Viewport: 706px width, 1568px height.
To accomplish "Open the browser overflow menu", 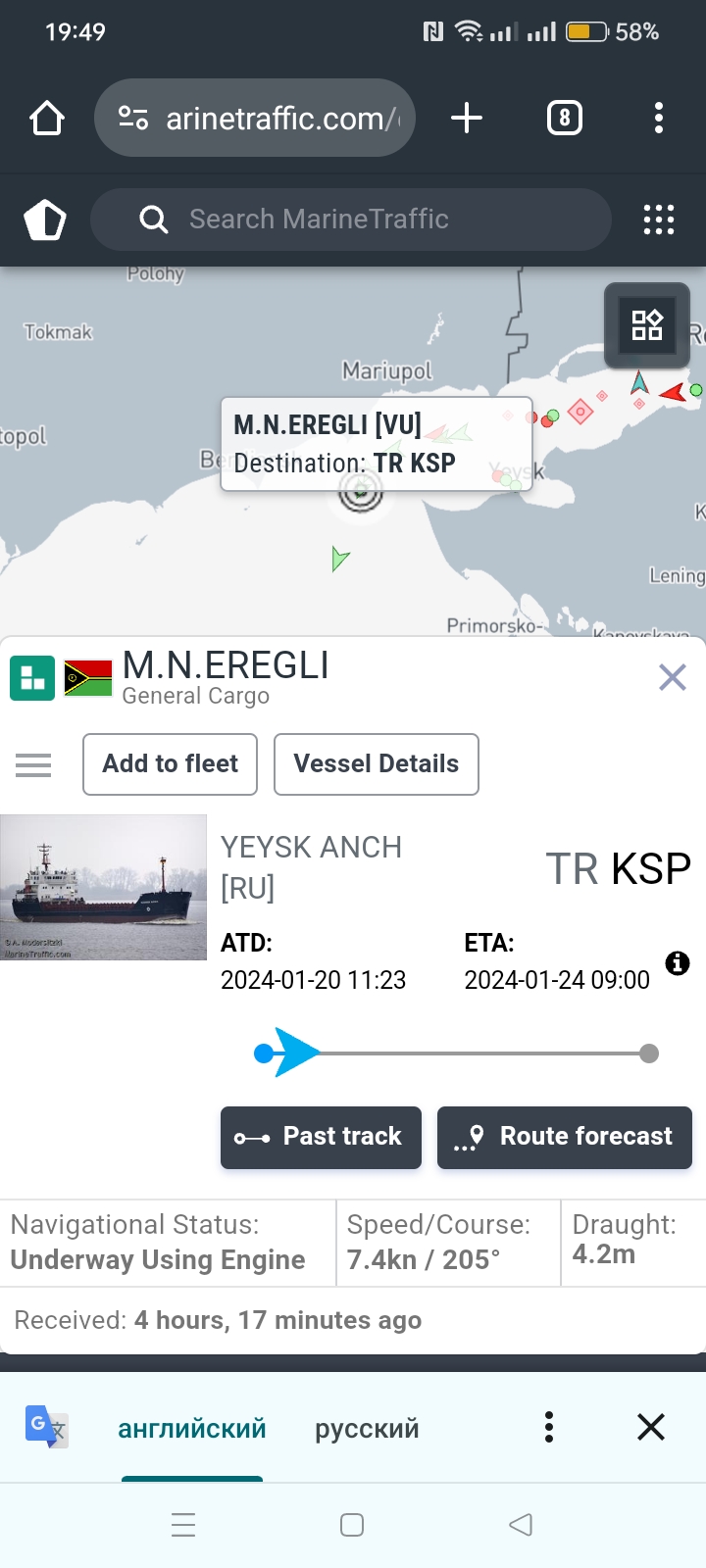I will (658, 119).
